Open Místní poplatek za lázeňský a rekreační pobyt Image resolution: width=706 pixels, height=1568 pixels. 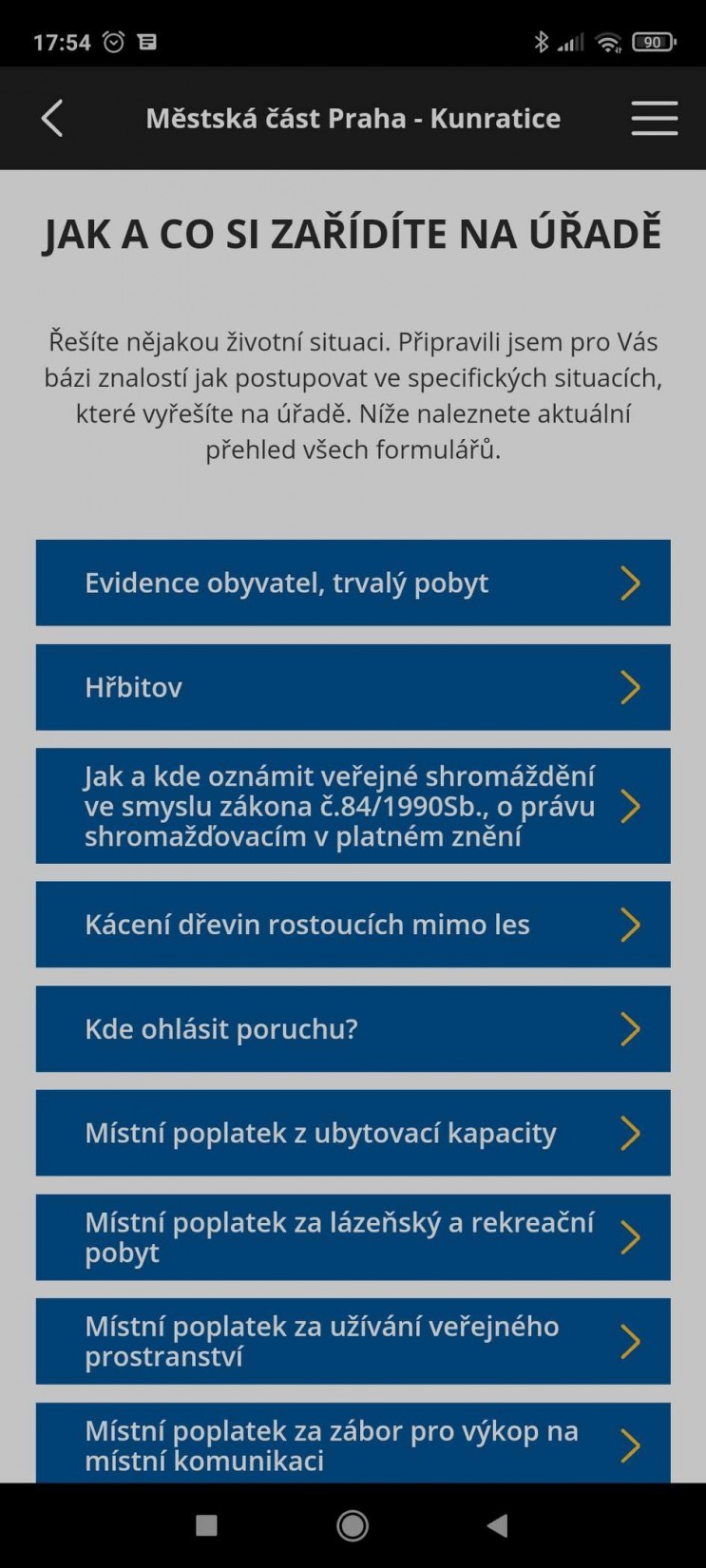(353, 1237)
